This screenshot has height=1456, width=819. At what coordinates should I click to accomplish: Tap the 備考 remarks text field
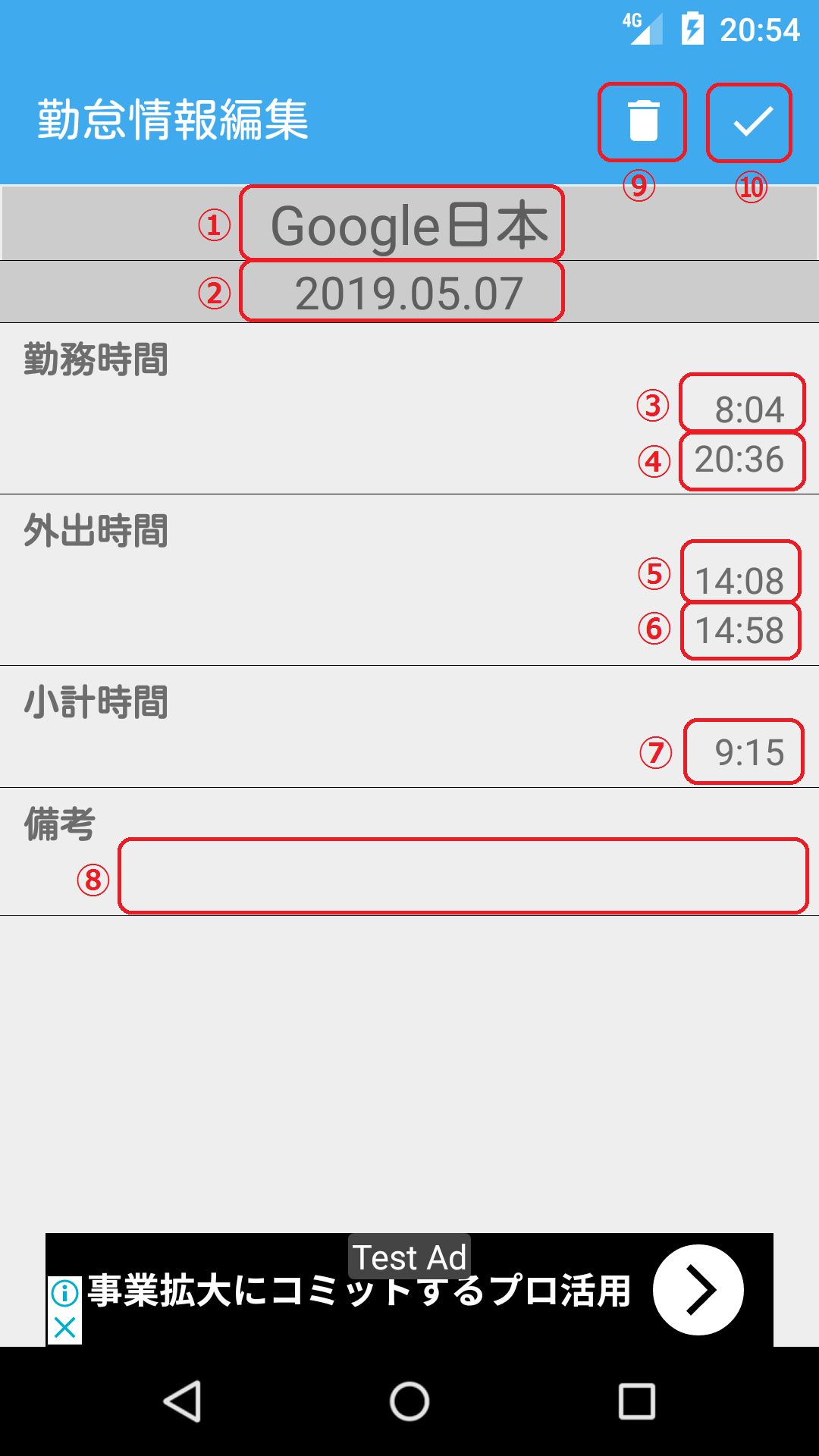463,876
